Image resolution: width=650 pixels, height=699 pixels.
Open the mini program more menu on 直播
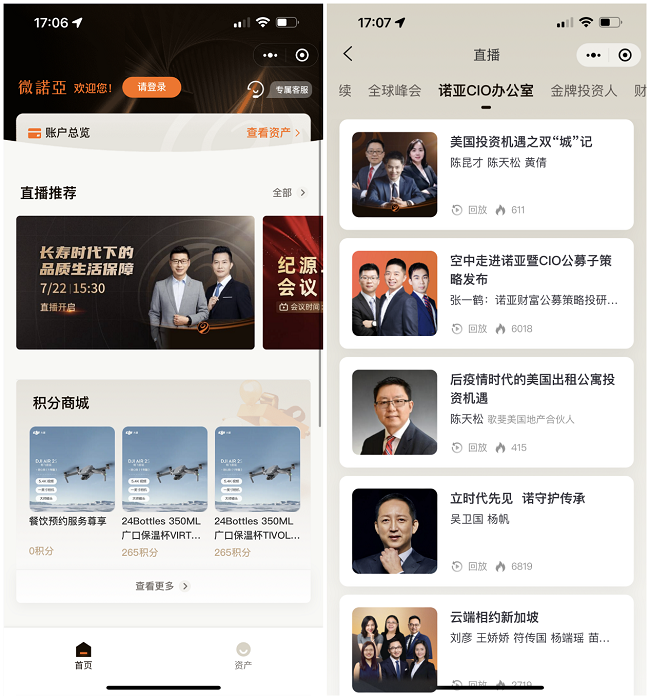coord(593,55)
